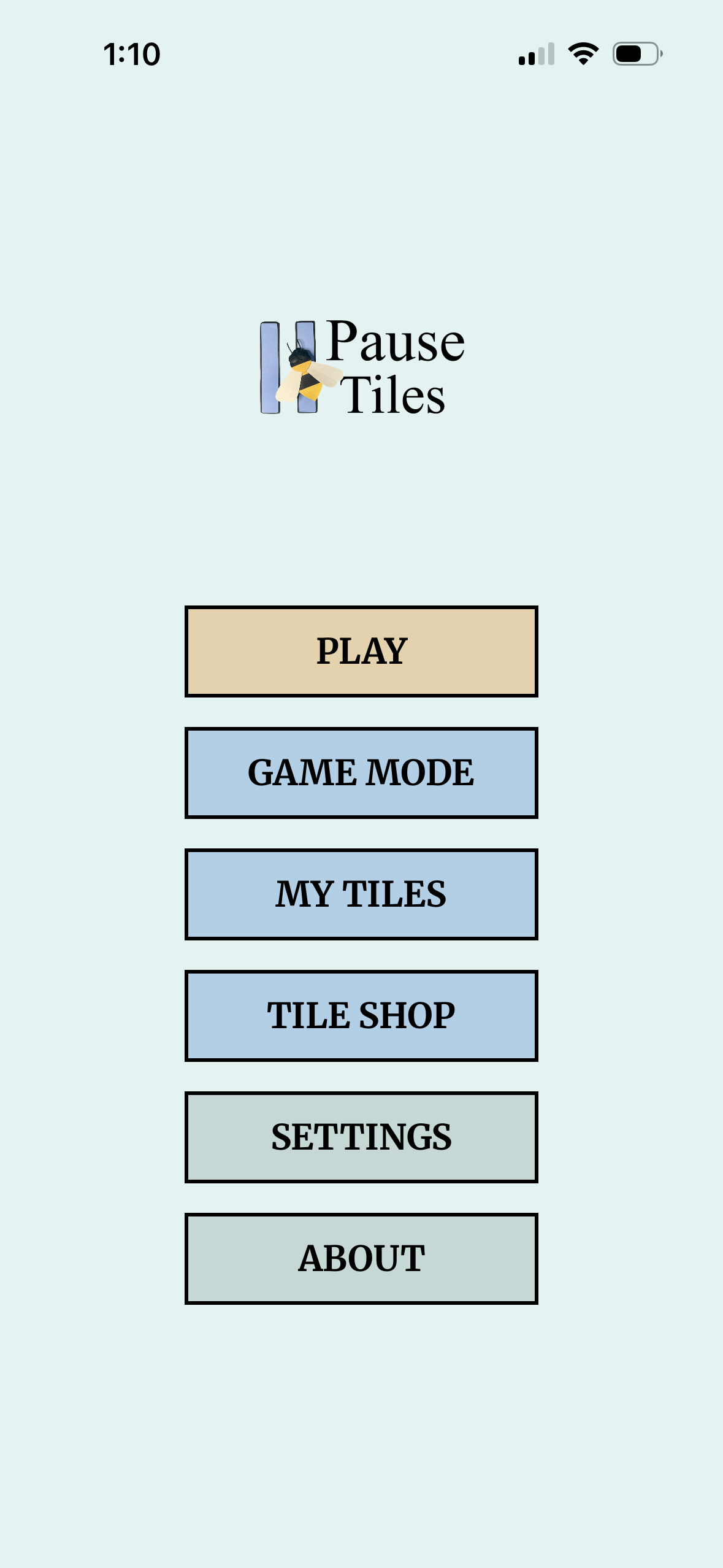
Task: Open the GAME MODE menu entry
Action: [x=361, y=773]
